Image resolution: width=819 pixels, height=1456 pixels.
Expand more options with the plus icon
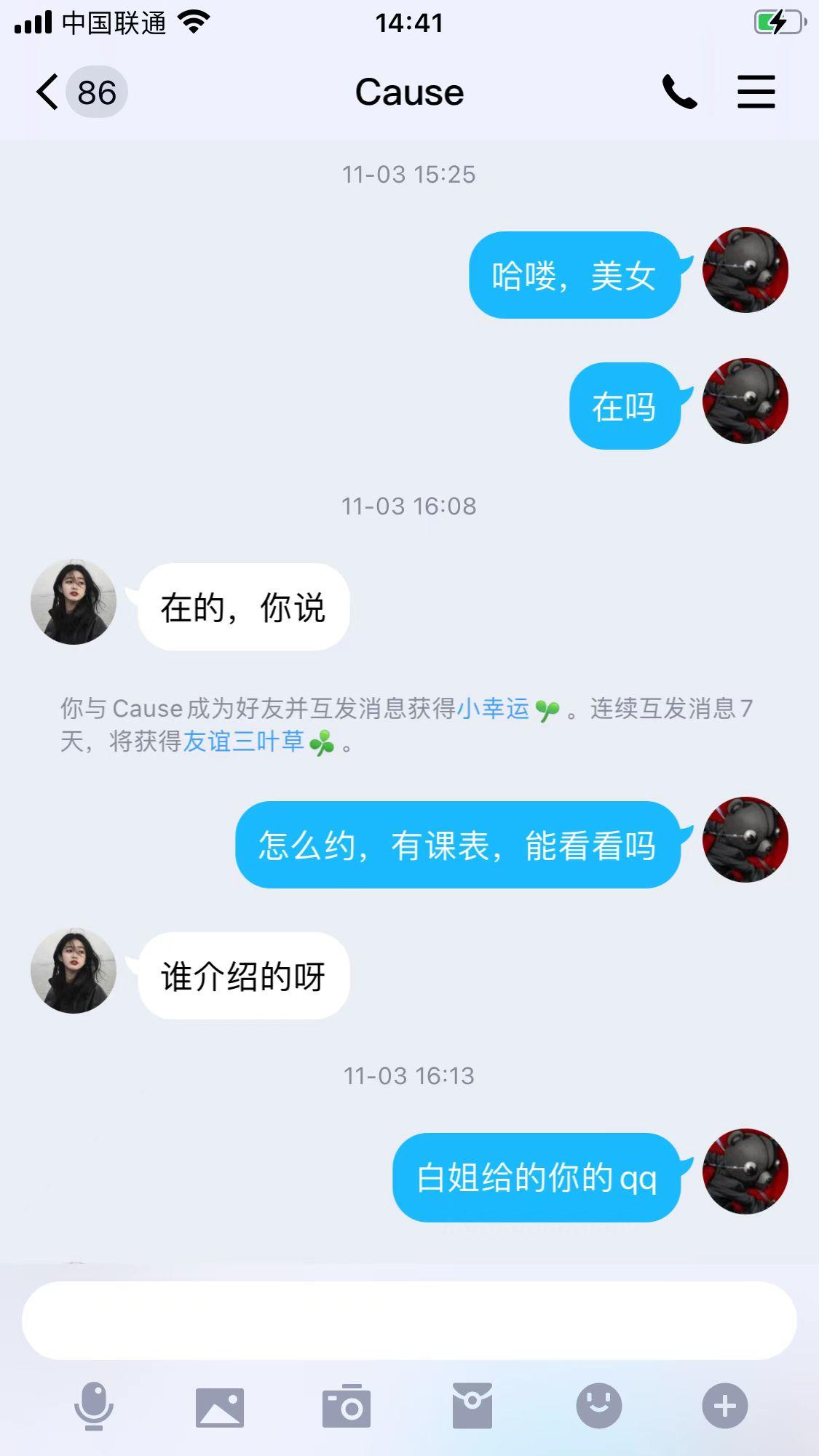(724, 1407)
